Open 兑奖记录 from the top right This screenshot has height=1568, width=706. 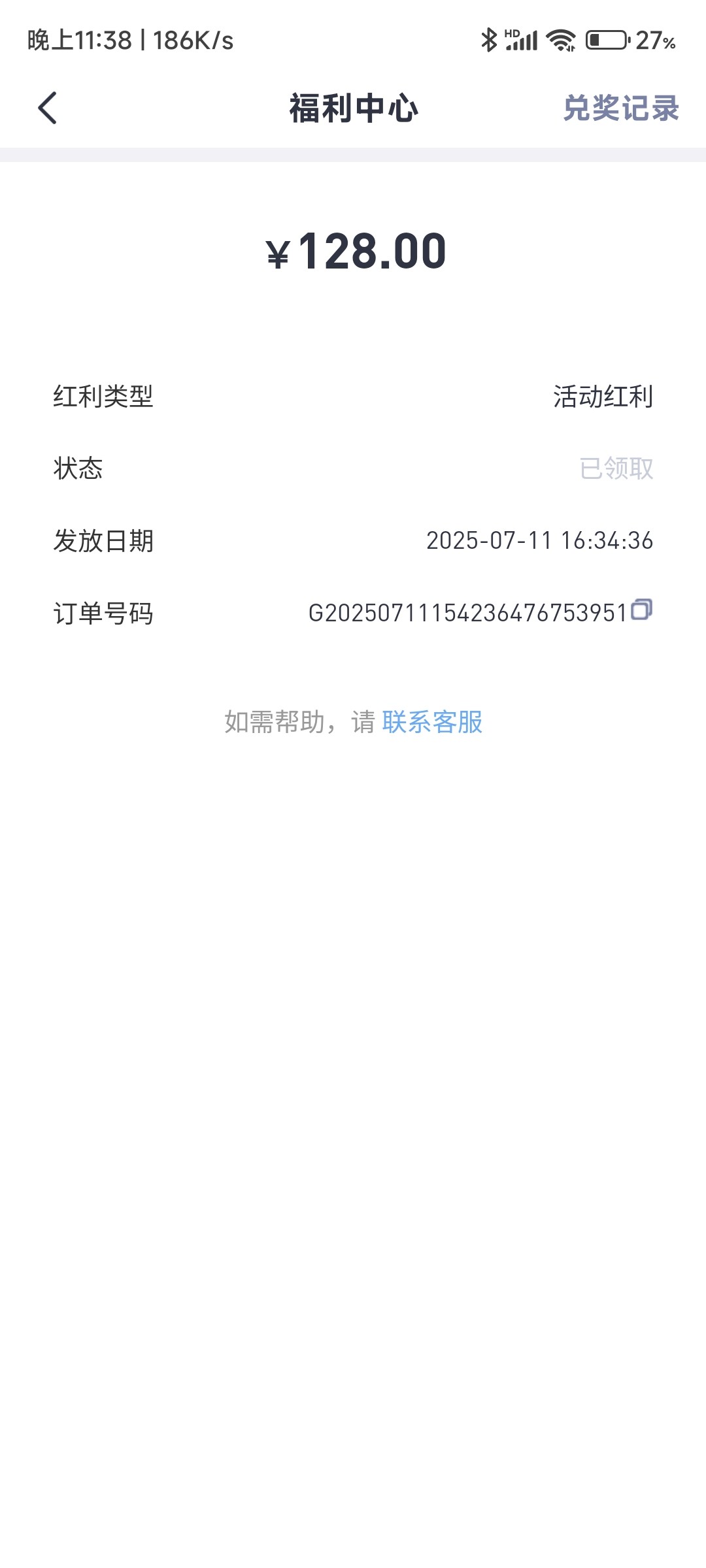tap(622, 108)
